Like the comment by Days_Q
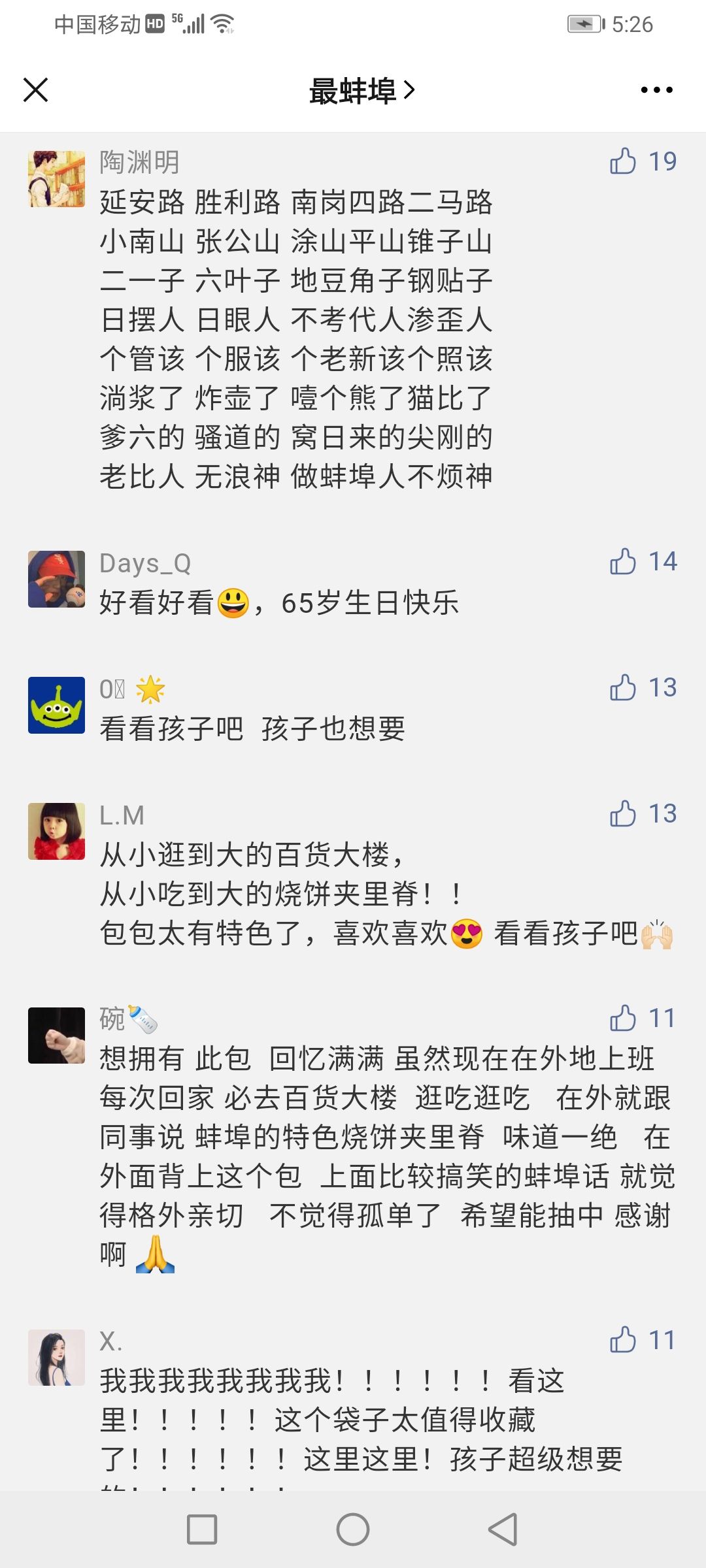Image resolution: width=706 pixels, height=1568 pixels. click(623, 561)
